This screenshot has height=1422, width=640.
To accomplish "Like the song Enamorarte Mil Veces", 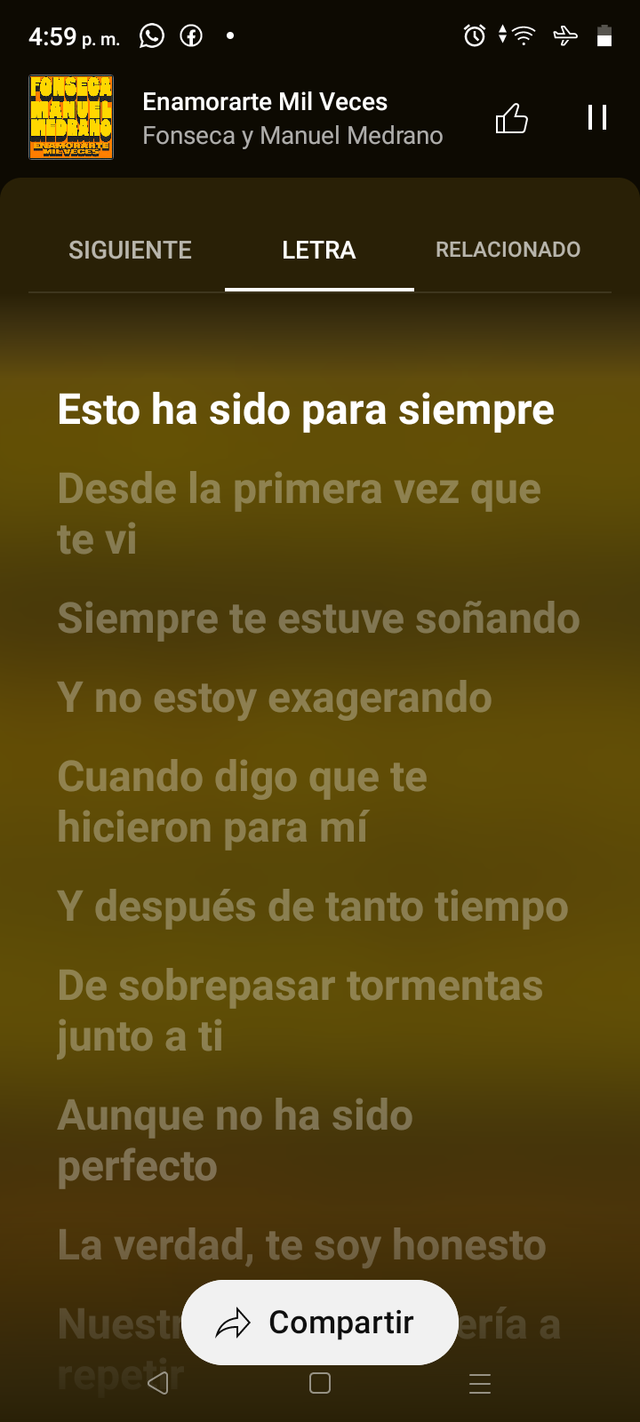I will point(511,119).
